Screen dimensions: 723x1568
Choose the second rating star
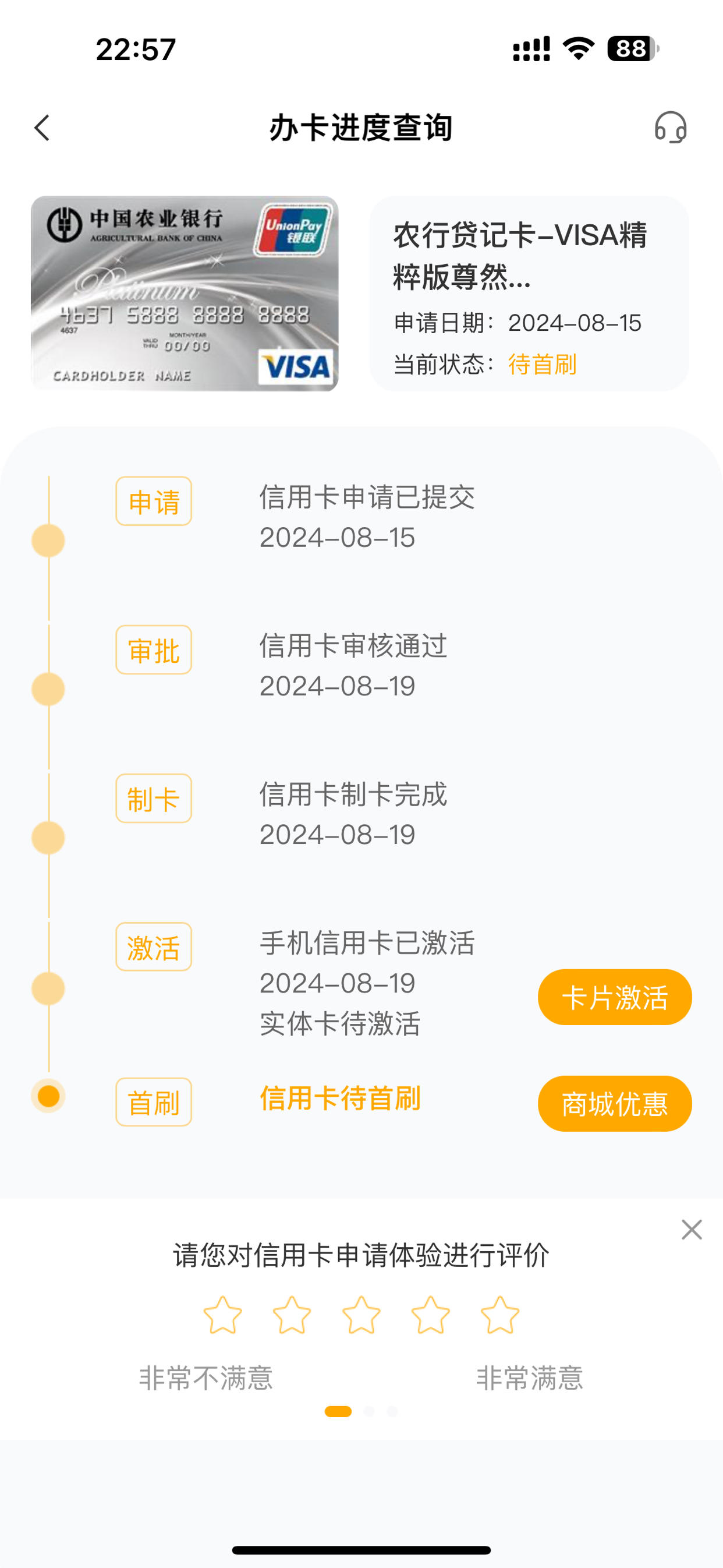[292, 1315]
